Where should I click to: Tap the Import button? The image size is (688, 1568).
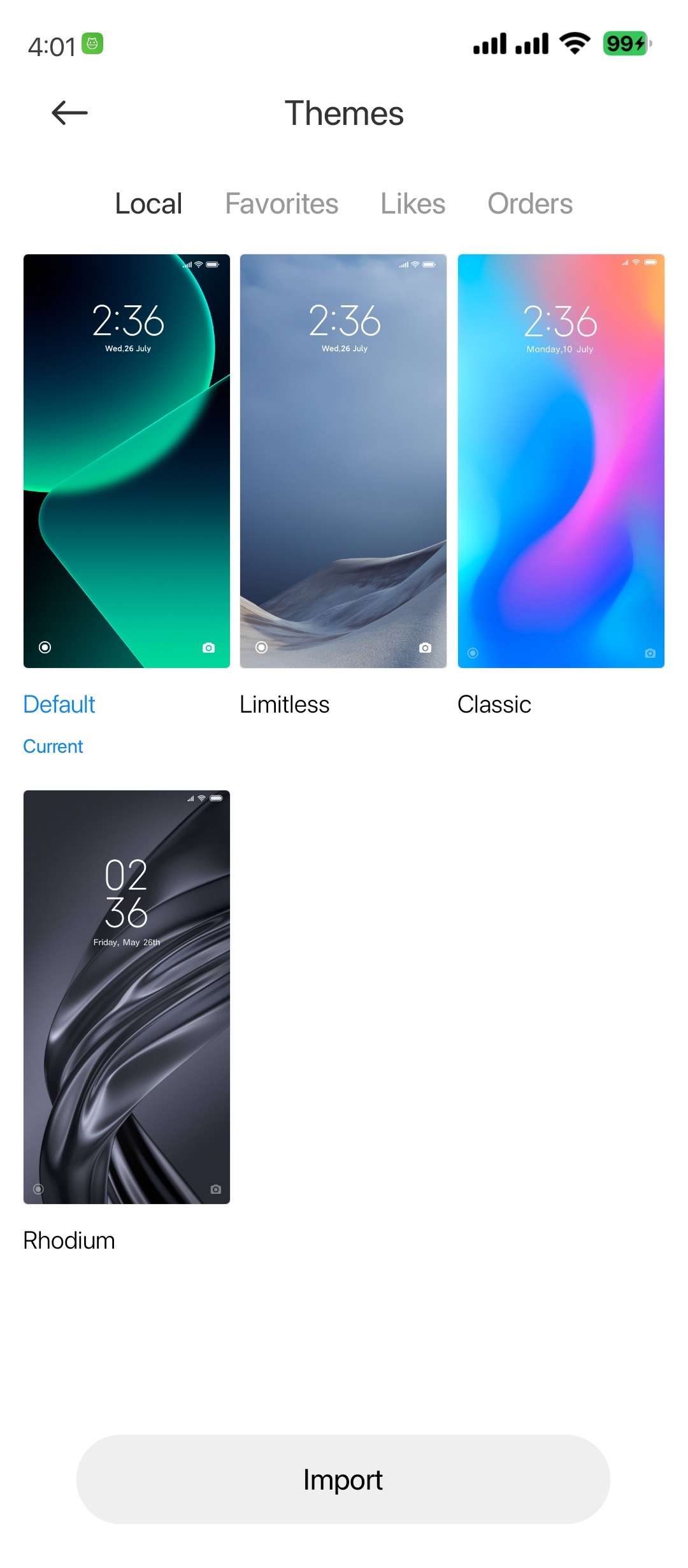pyautogui.click(x=343, y=1479)
